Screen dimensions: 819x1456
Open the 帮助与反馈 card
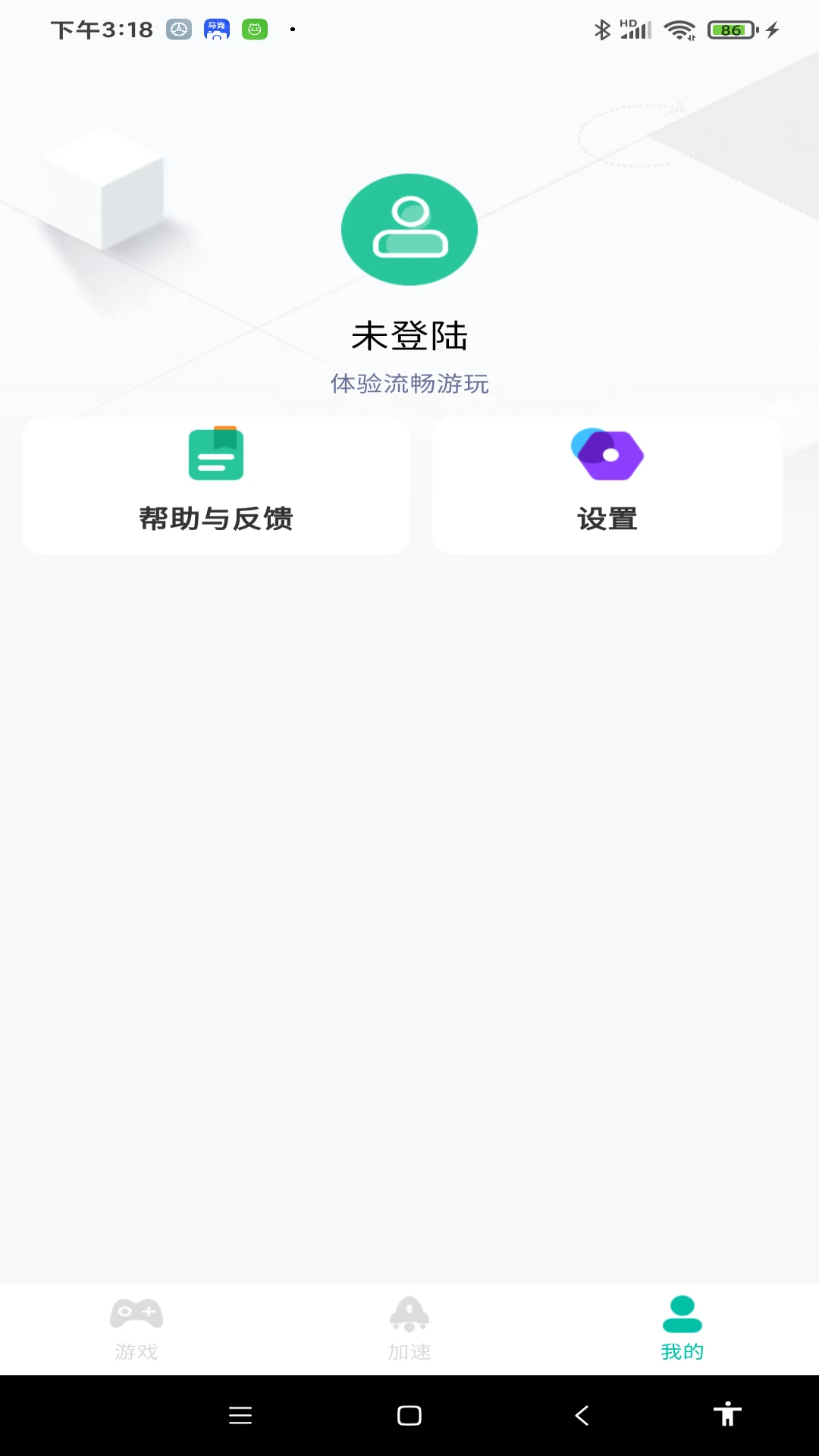pos(215,485)
